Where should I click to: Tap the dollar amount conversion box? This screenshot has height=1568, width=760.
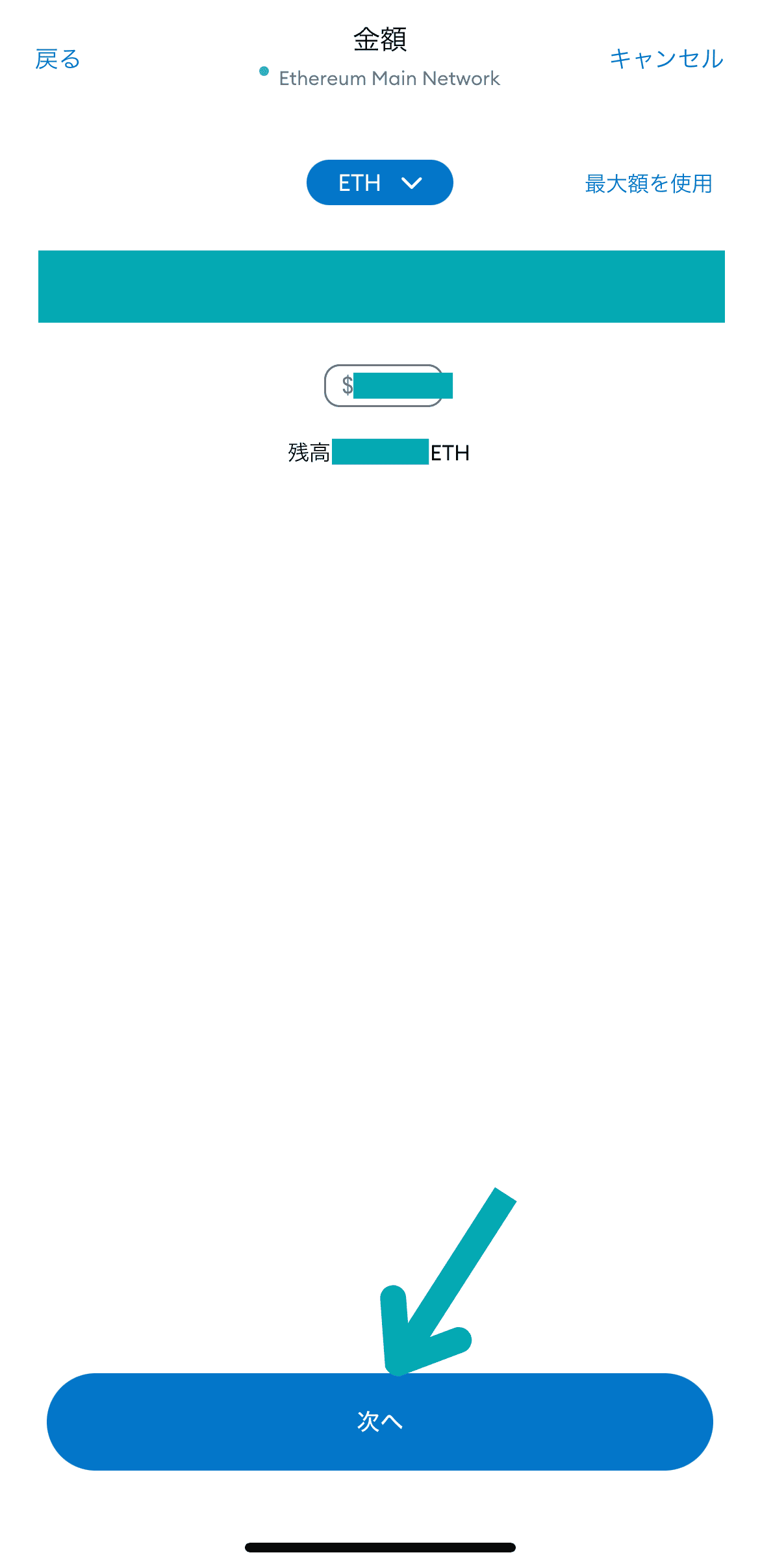(x=385, y=386)
